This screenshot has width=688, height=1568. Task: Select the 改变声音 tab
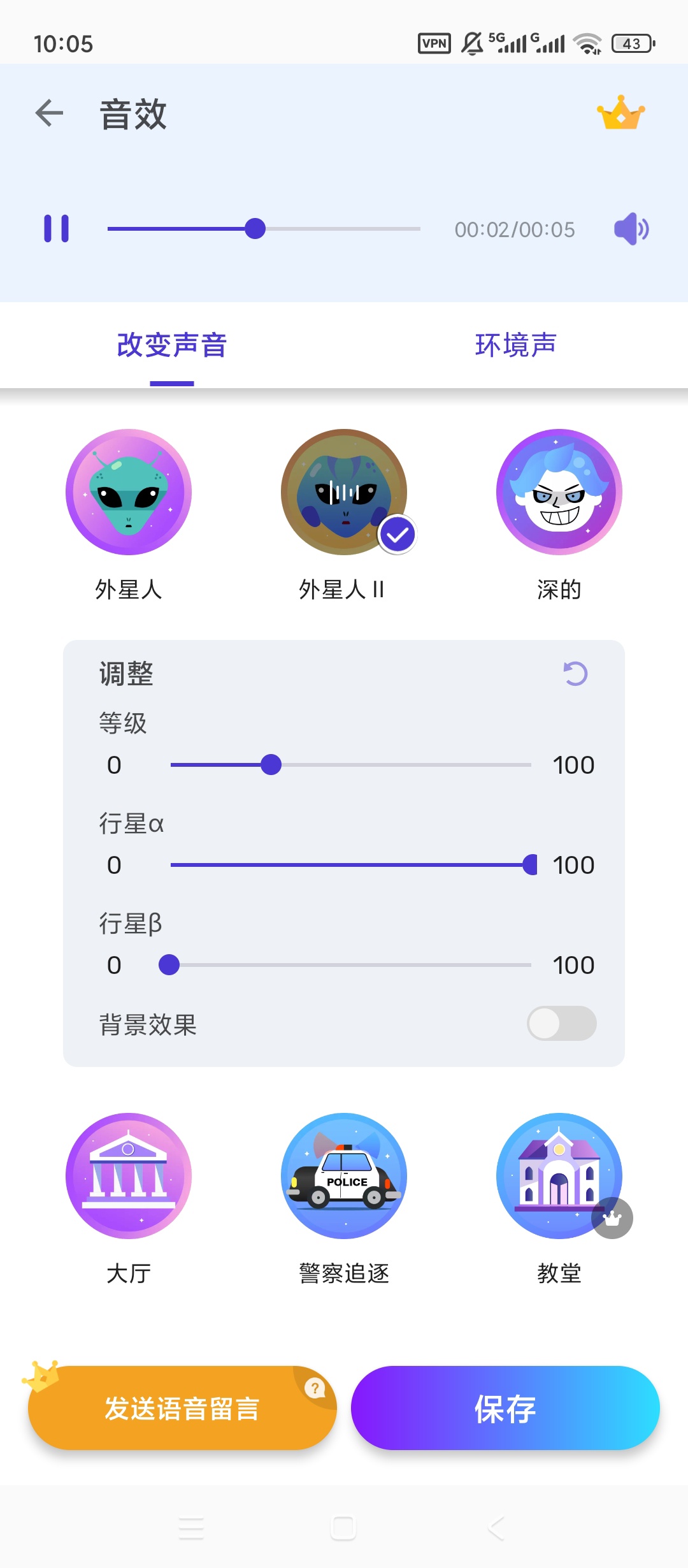(172, 345)
